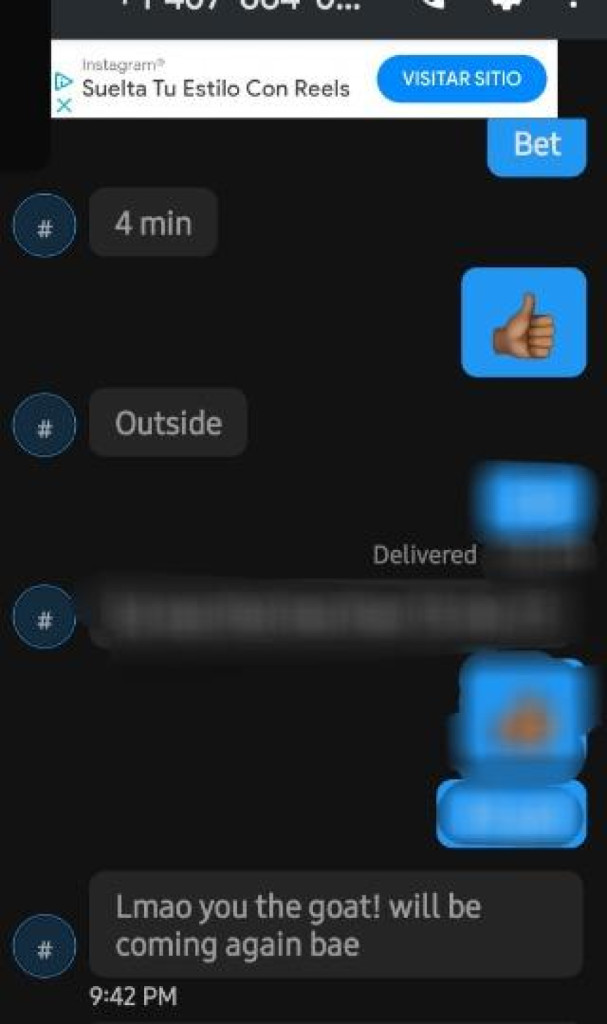Tap the contact avatar beside "Outside"
This screenshot has width=607, height=1024.
(44, 426)
